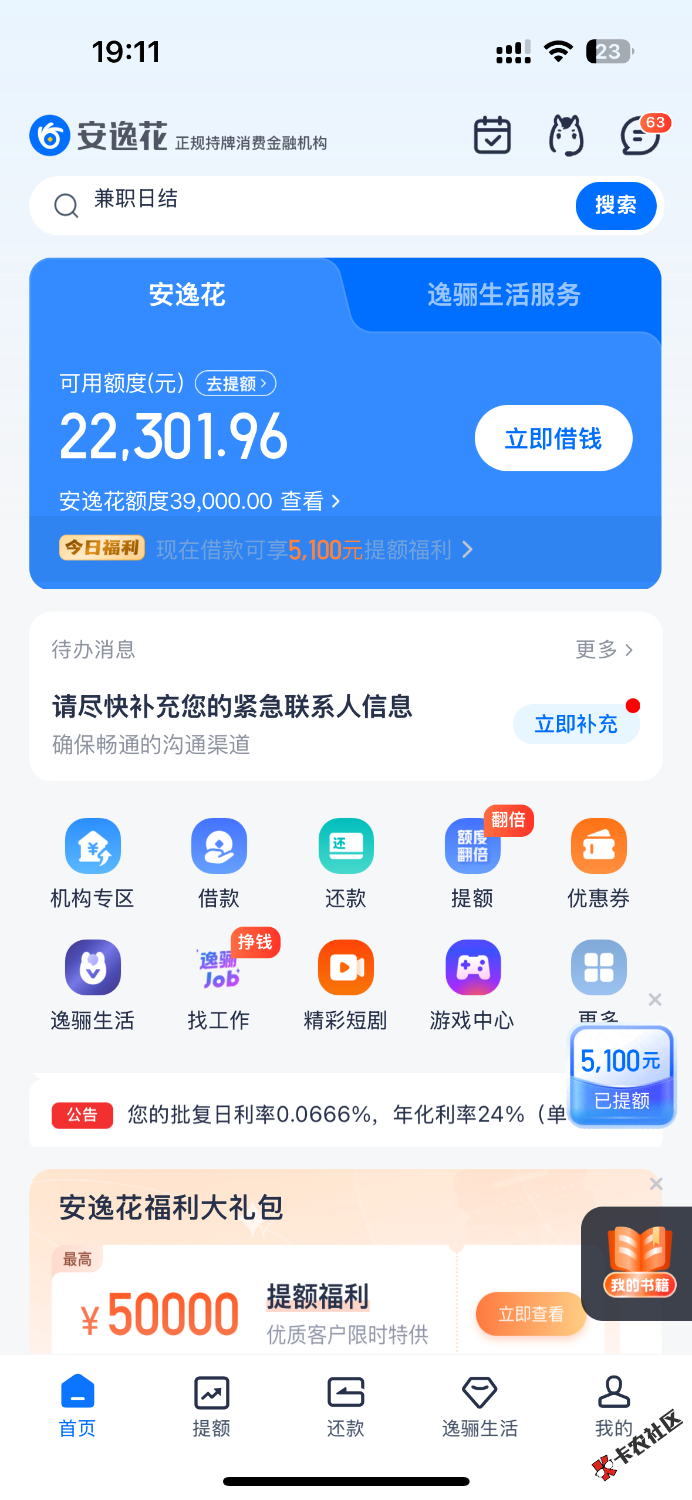The height and width of the screenshot is (1500, 692).
Task: Tap 立即查看 in 福利大礼包
Action: pyautogui.click(x=530, y=1314)
